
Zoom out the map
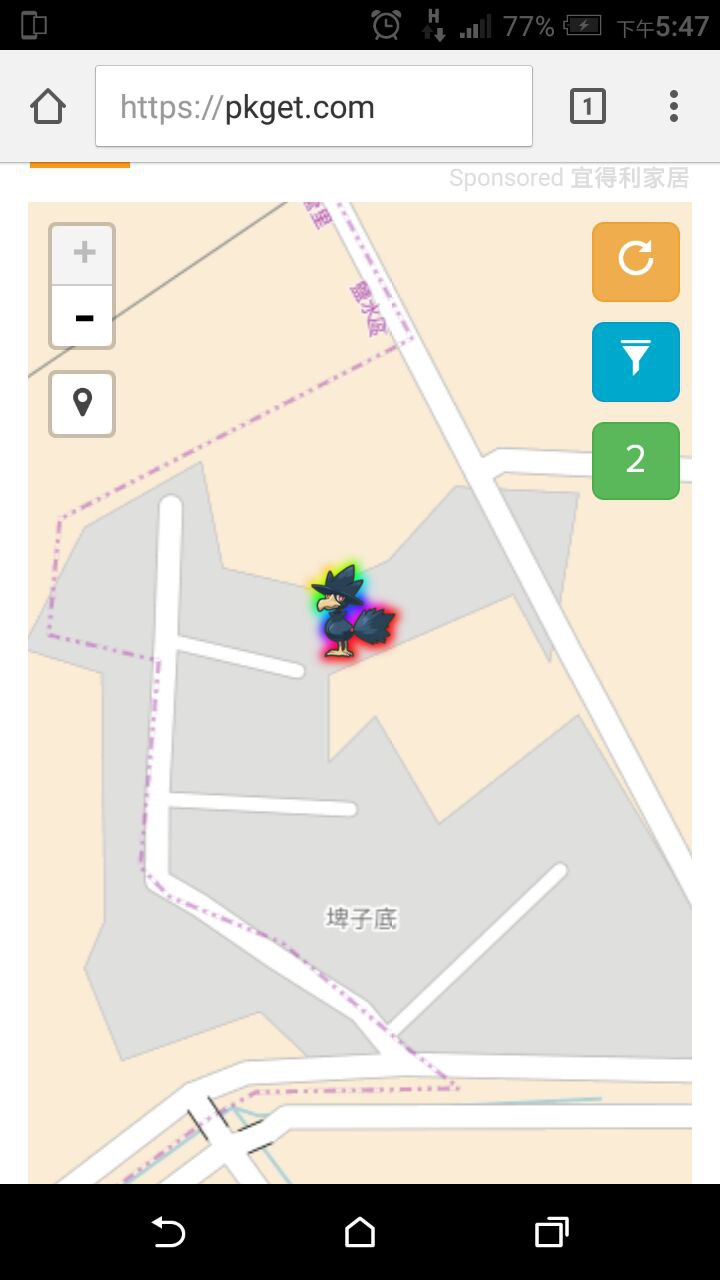[83, 318]
